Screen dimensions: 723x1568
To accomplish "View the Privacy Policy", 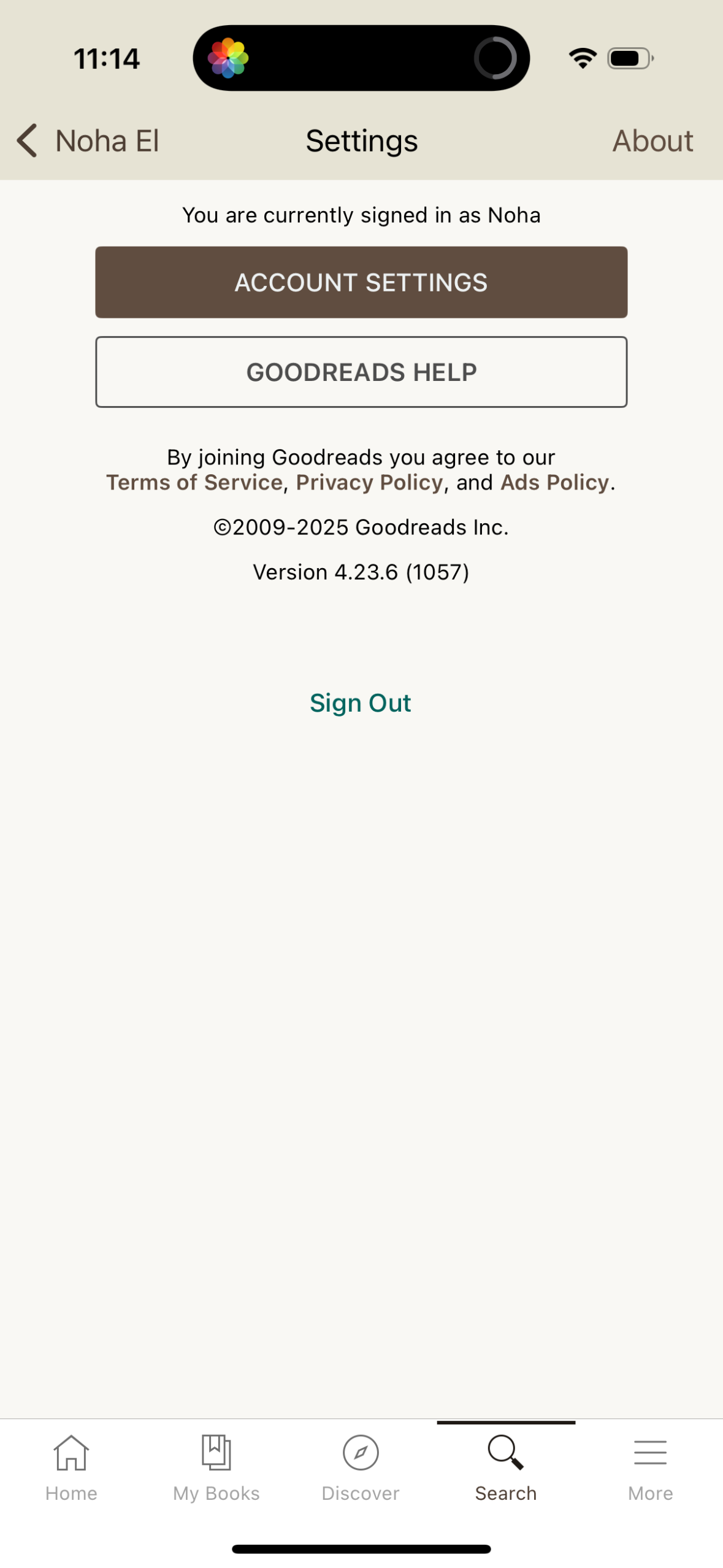I will tap(369, 482).
